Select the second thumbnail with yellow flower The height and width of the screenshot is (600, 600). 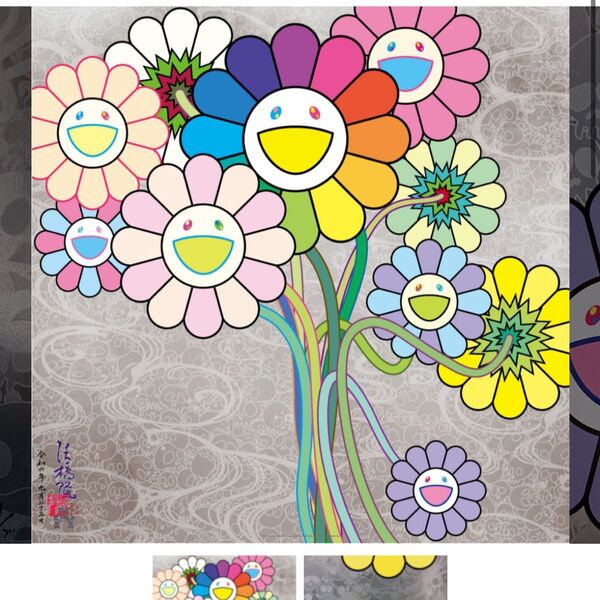pyautogui.click(x=375, y=578)
